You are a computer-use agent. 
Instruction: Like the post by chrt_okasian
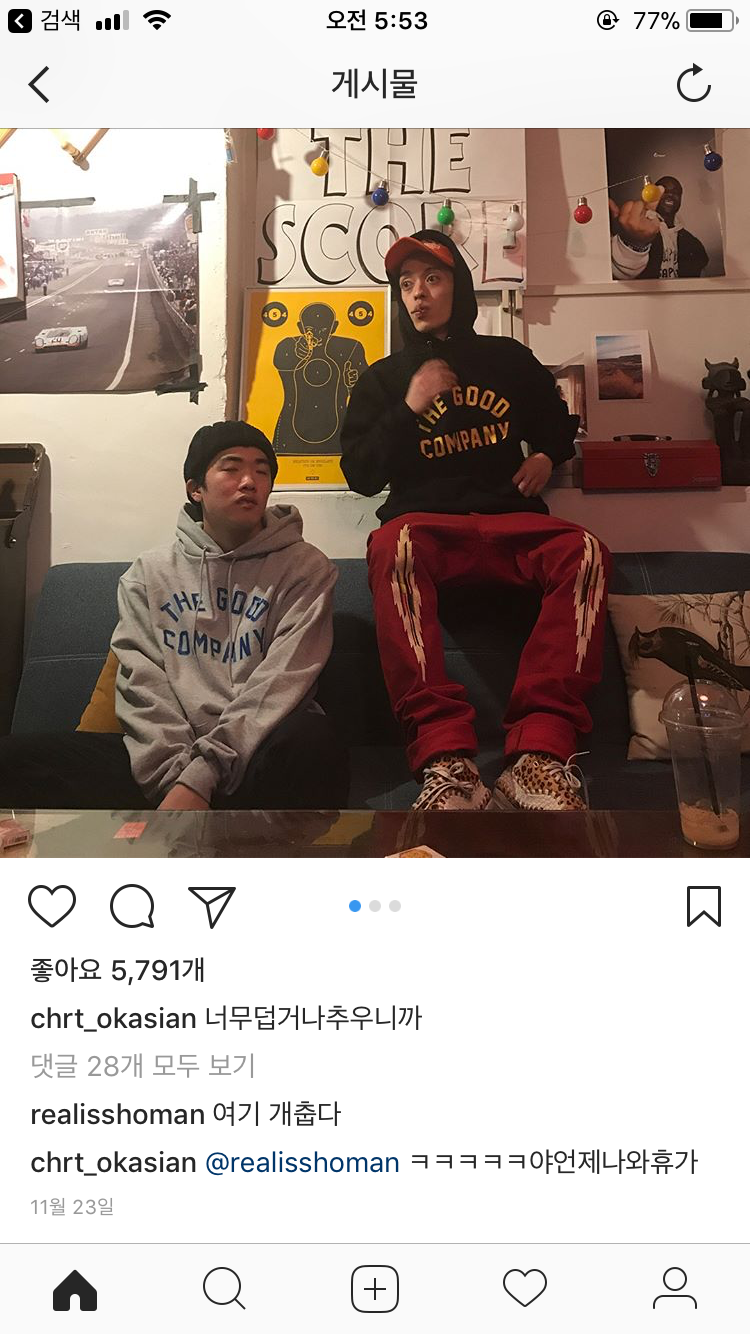pos(52,906)
